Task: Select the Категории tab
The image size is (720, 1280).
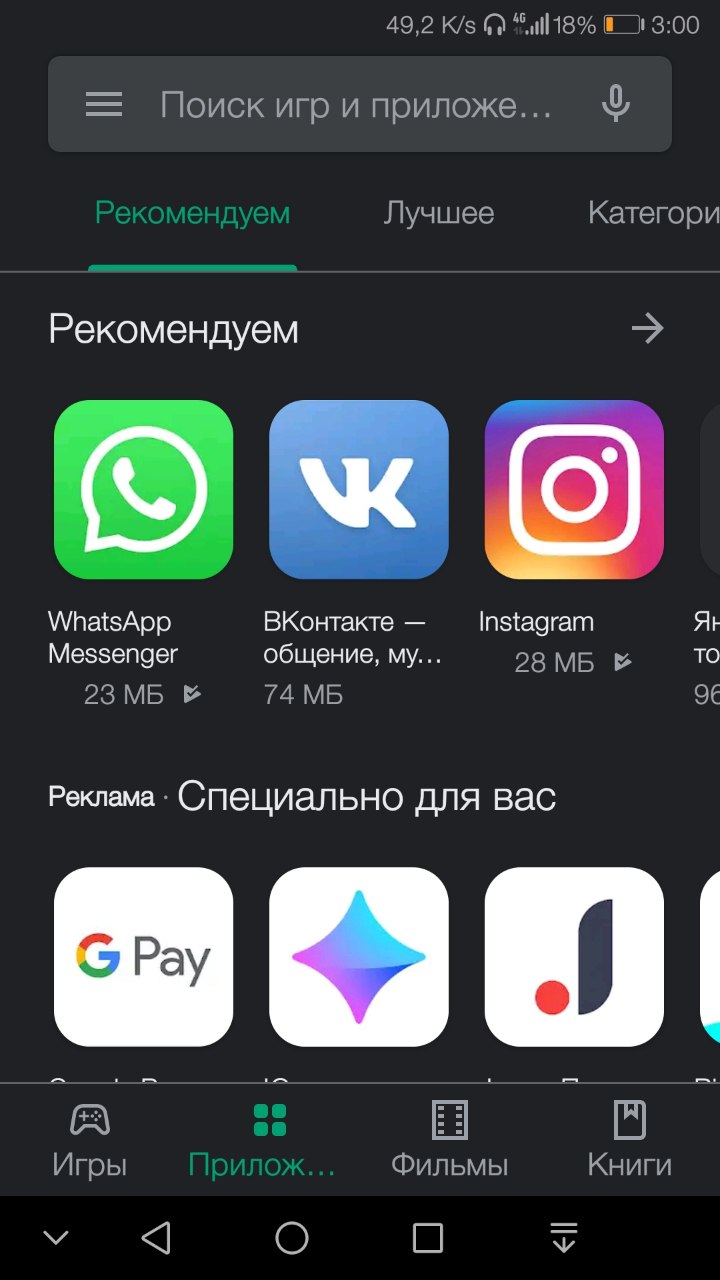Action: pos(652,213)
